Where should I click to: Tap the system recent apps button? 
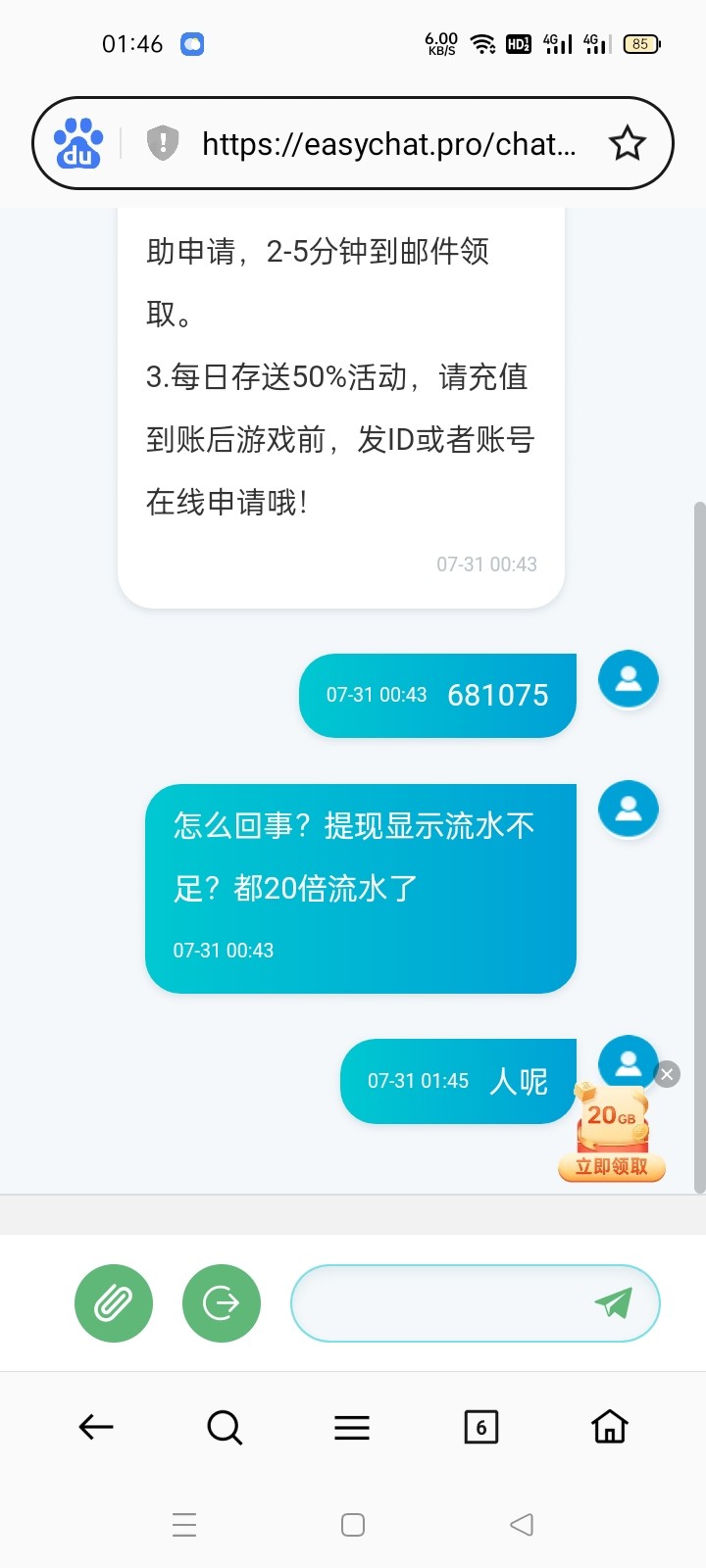point(184,1525)
